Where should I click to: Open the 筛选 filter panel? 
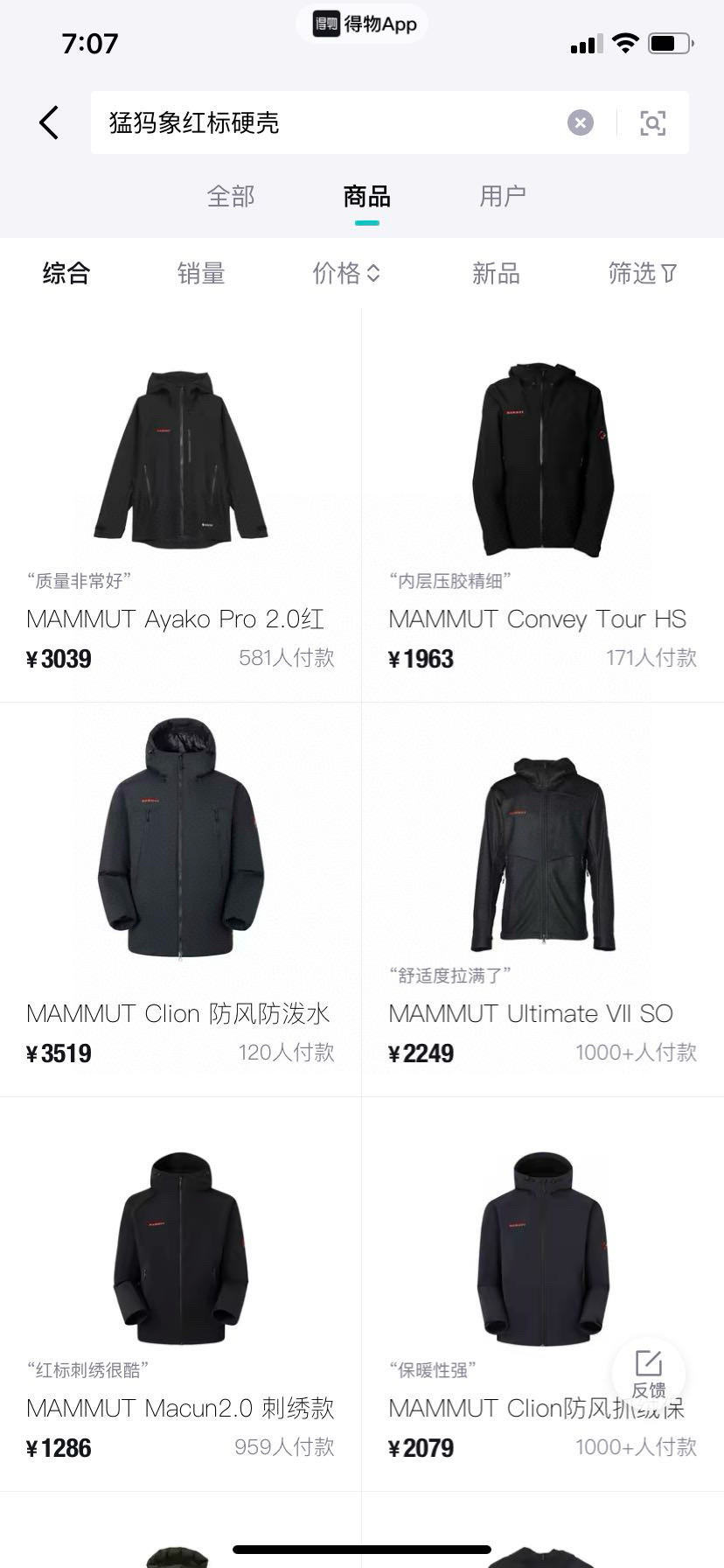(642, 273)
